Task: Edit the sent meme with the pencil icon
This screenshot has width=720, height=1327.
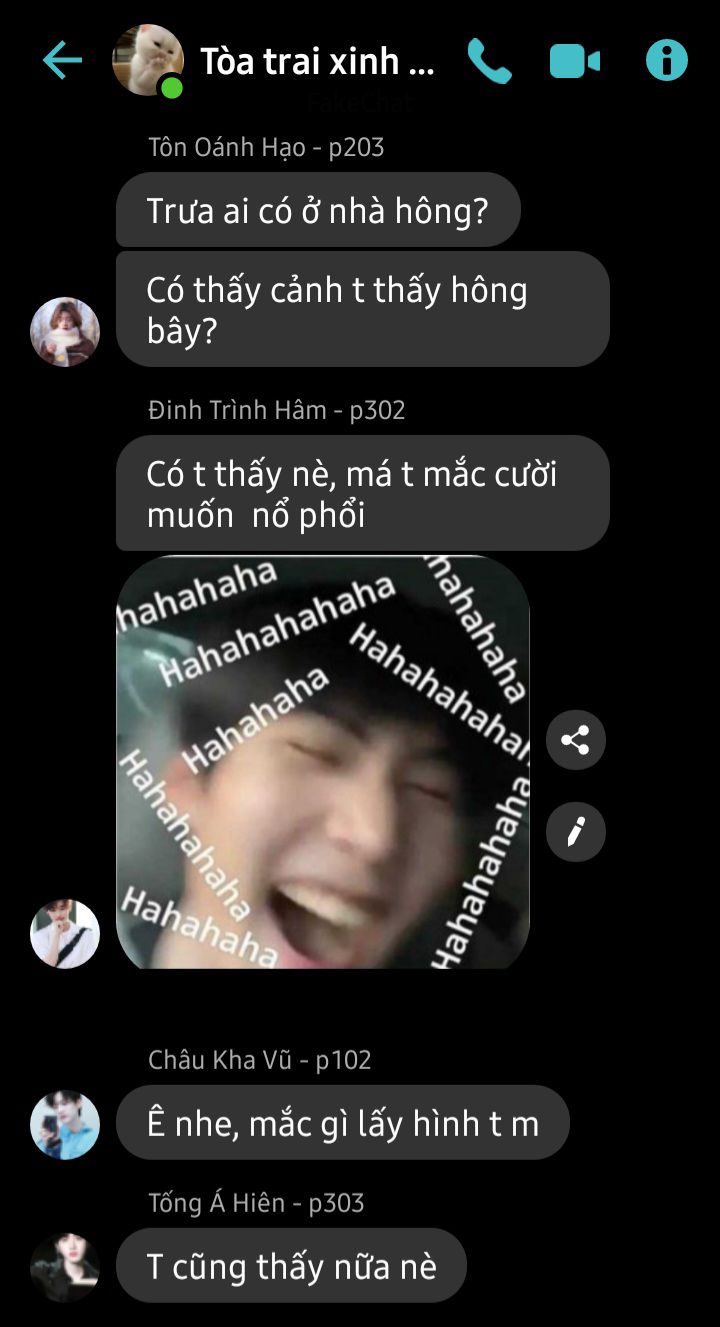Action: 576,832
